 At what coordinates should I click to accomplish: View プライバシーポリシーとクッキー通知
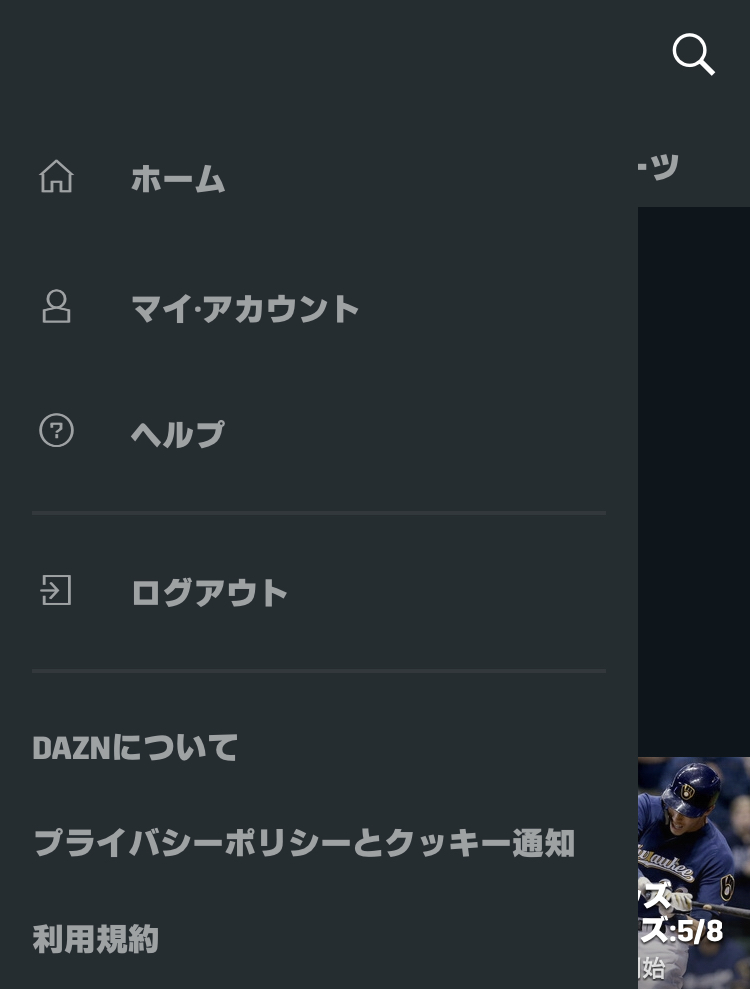point(303,843)
